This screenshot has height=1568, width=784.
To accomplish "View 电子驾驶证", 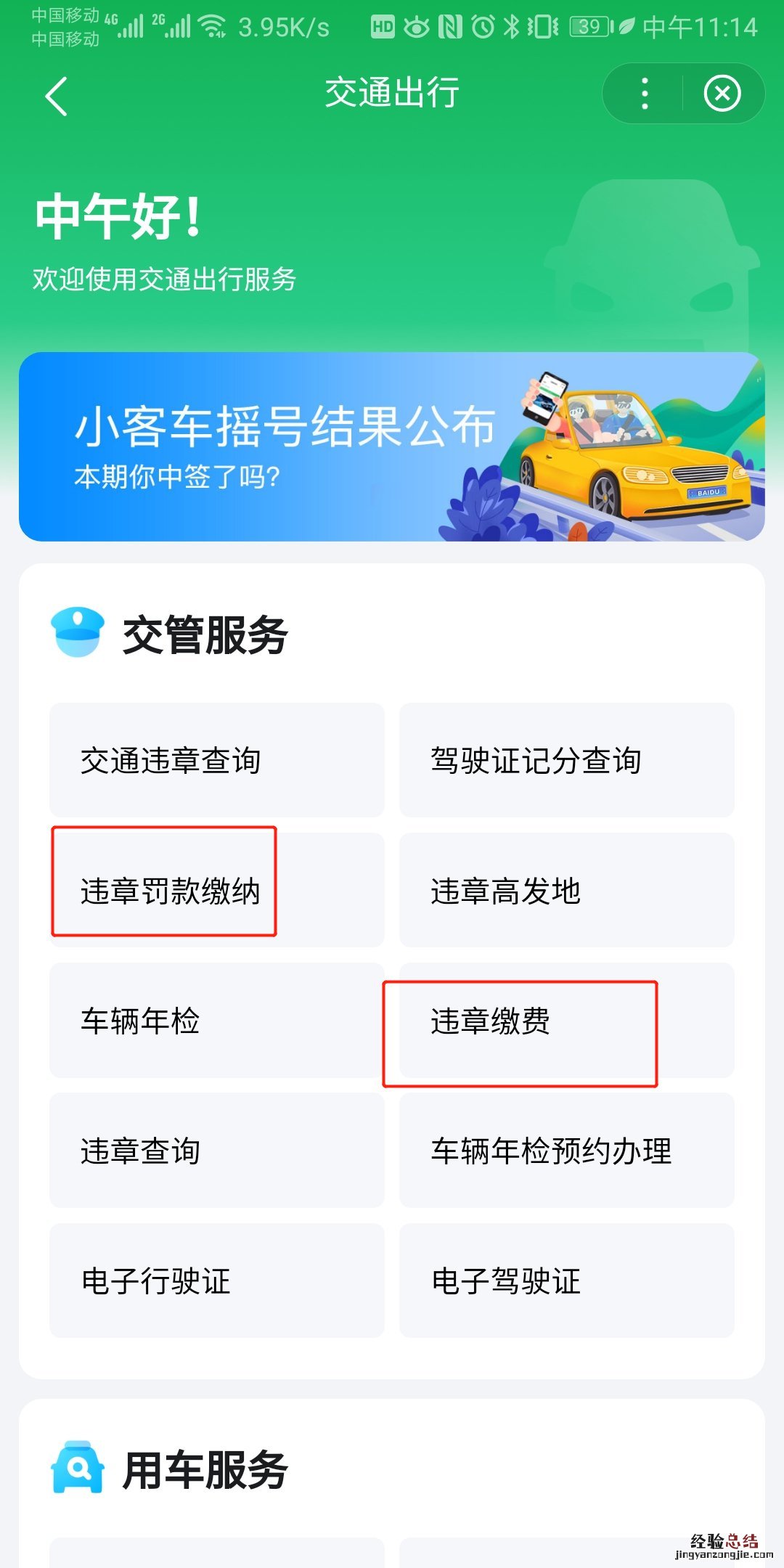I will tap(566, 1280).
